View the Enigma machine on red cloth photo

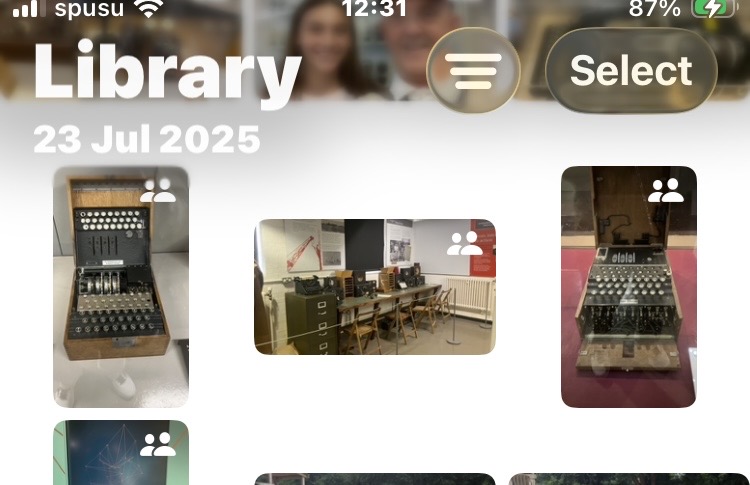(x=628, y=287)
